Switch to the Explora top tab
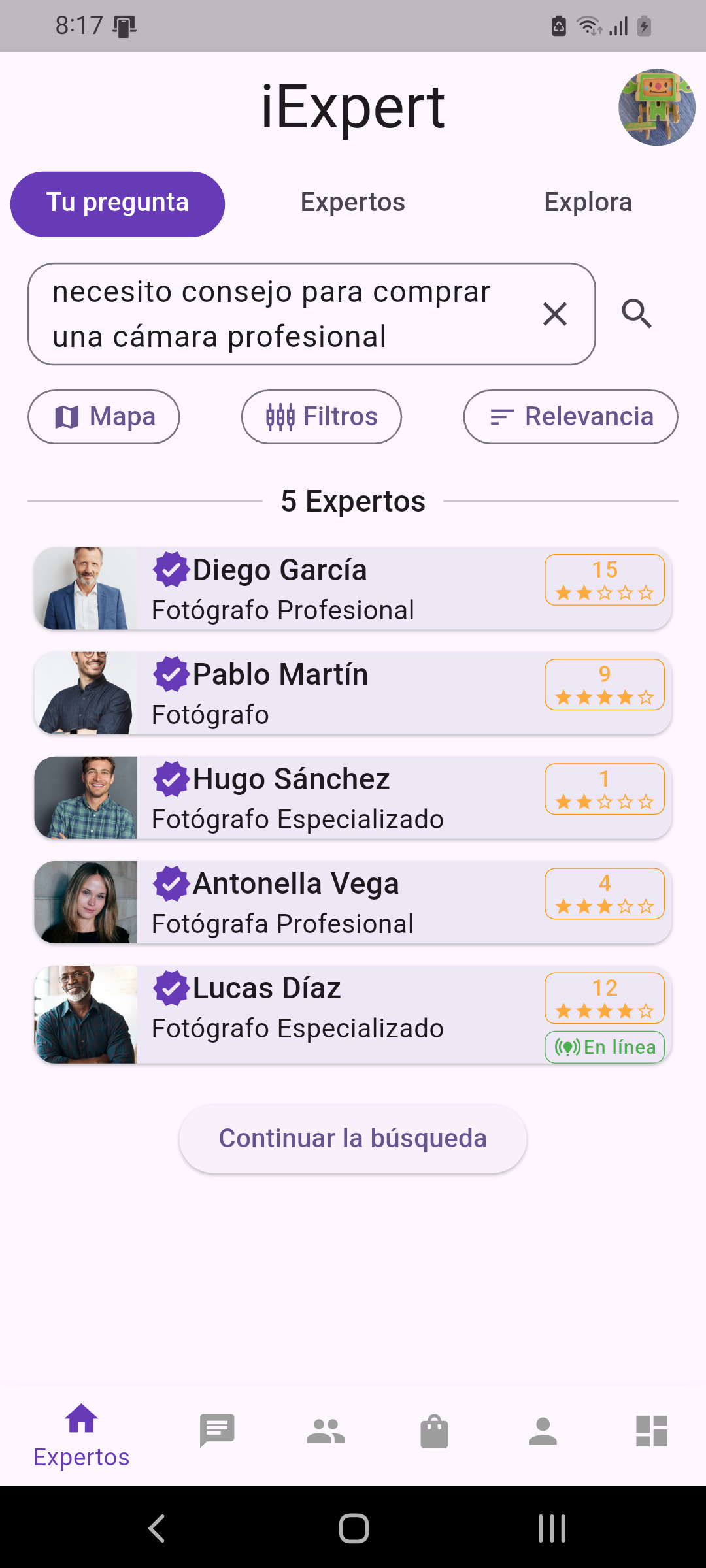This screenshot has height=1568, width=706. 588,203
